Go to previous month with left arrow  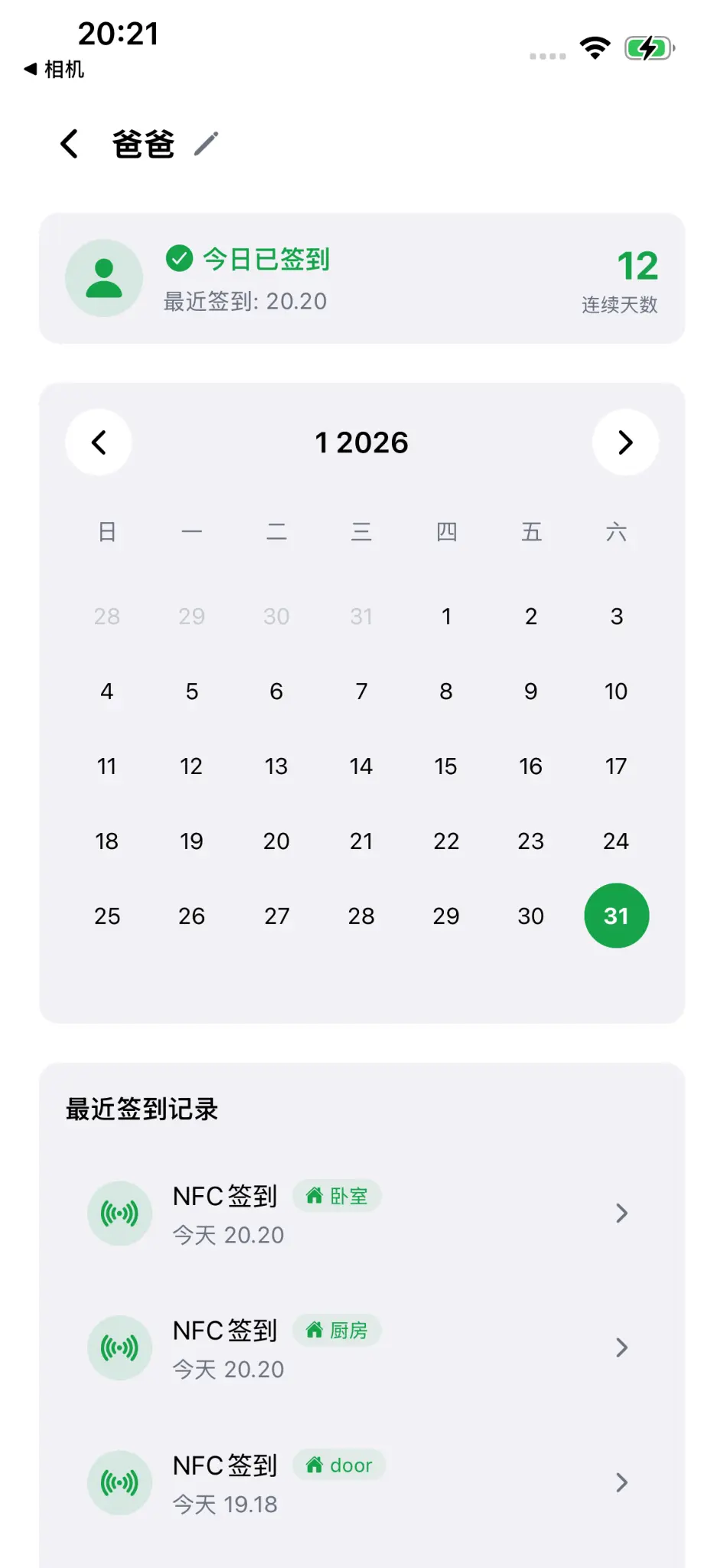tap(98, 443)
